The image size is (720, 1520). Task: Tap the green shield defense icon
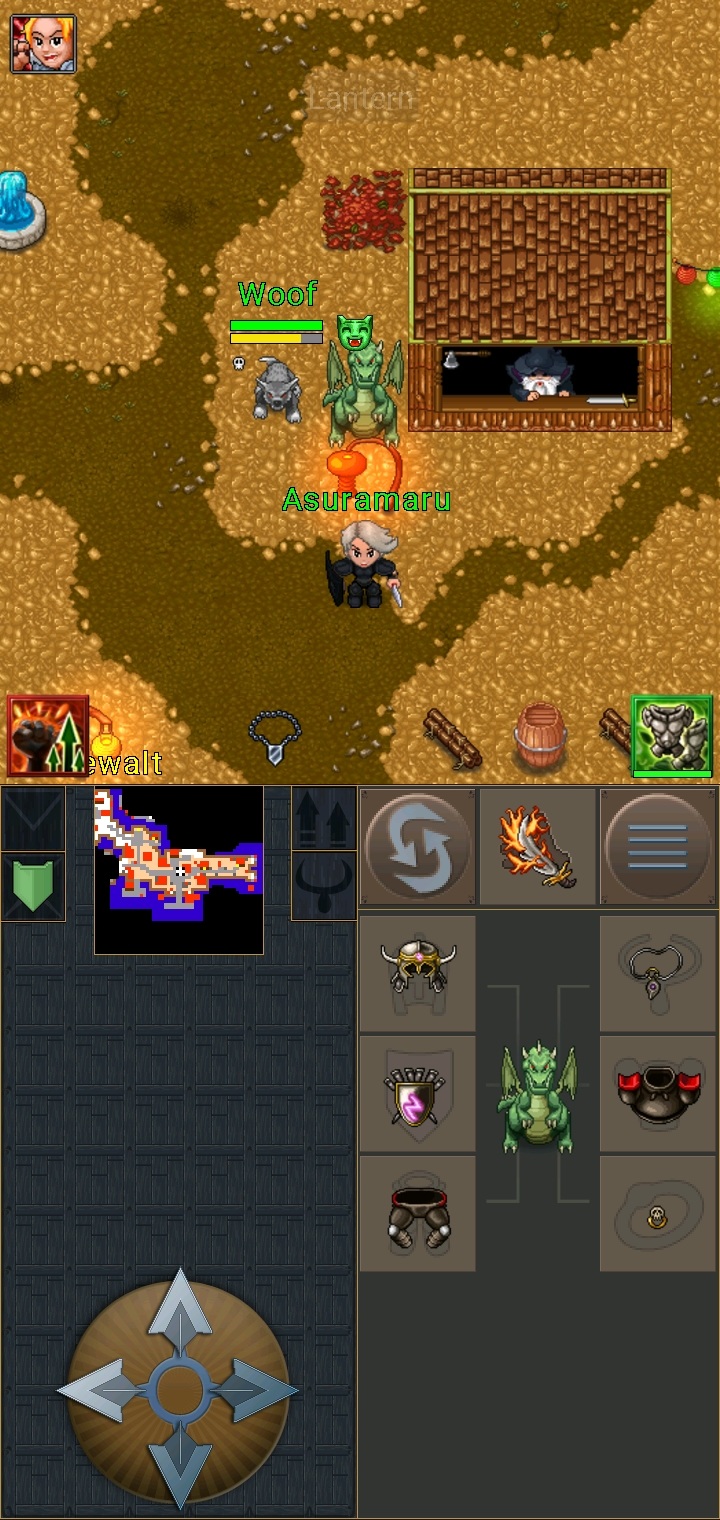(x=33, y=888)
